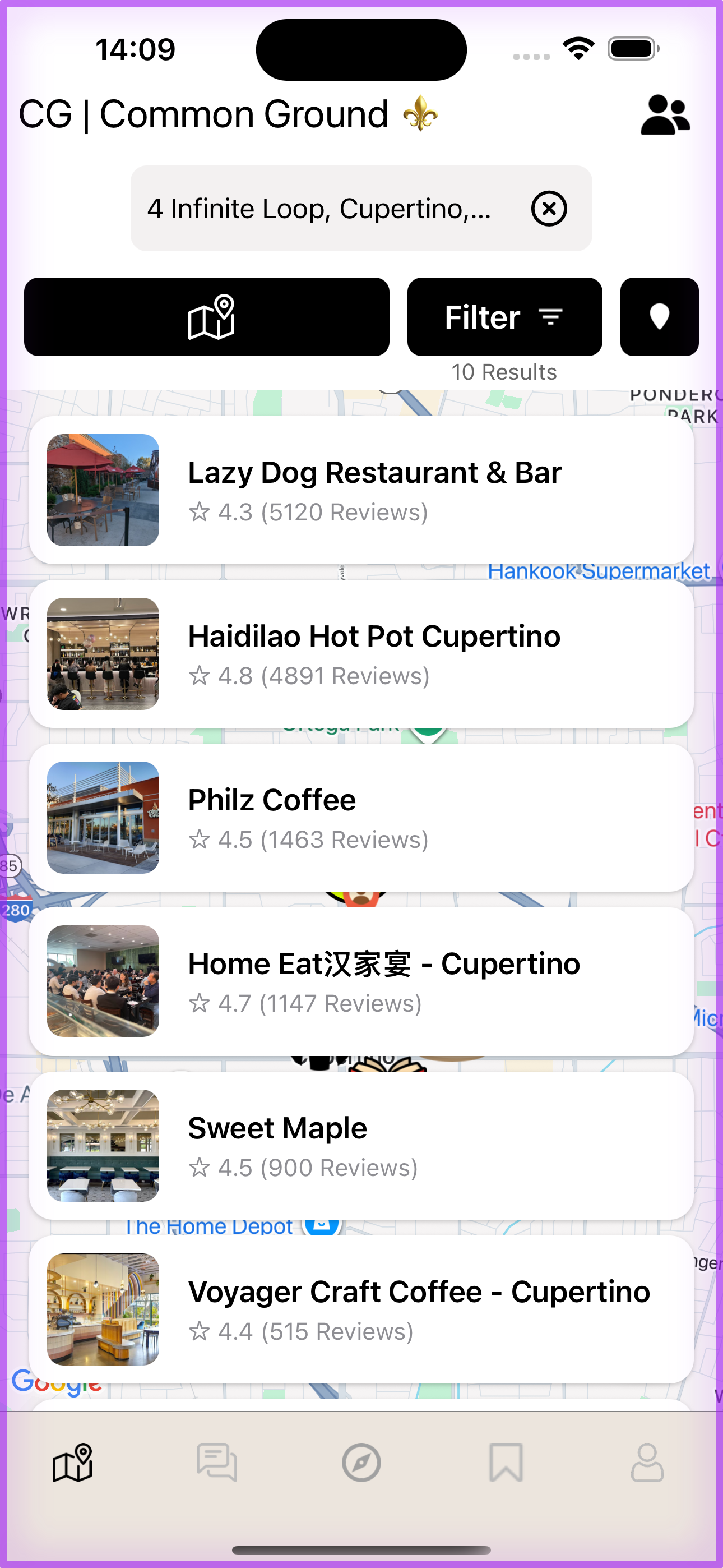723x1568 pixels.
Task: Open the Filter options
Action: click(504, 317)
